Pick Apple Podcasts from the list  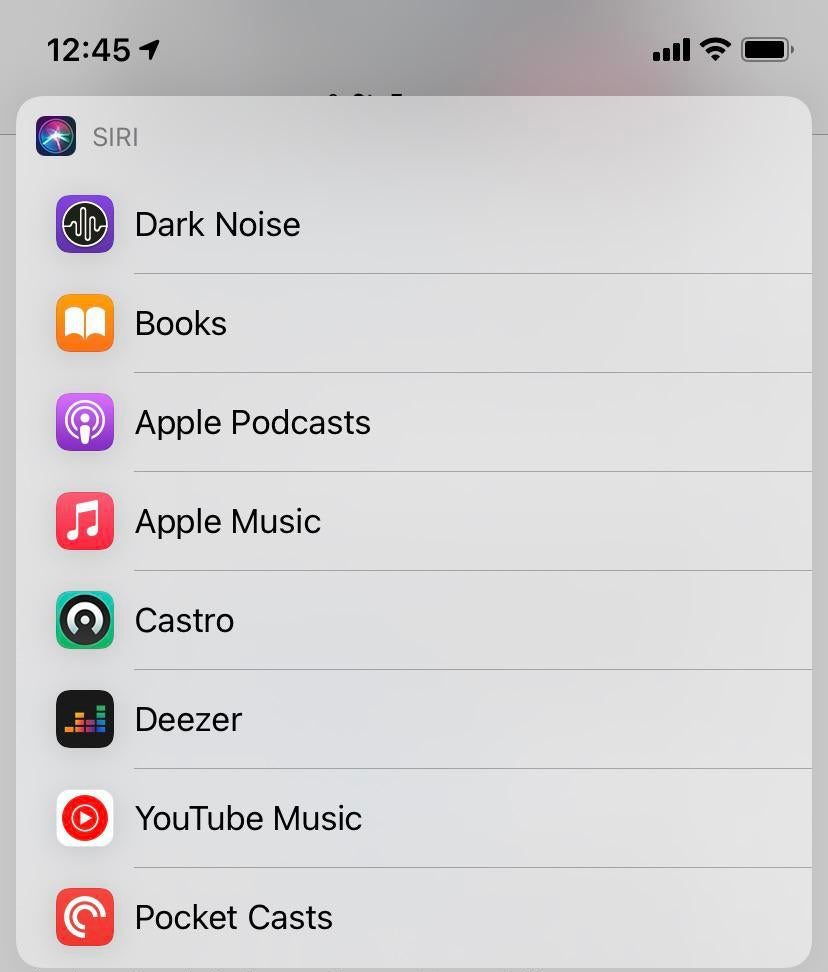(x=252, y=422)
